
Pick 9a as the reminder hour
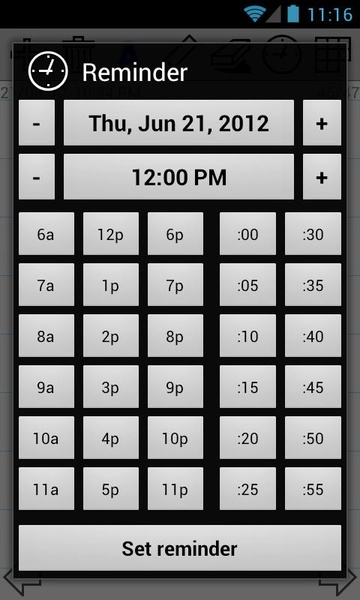click(46, 387)
